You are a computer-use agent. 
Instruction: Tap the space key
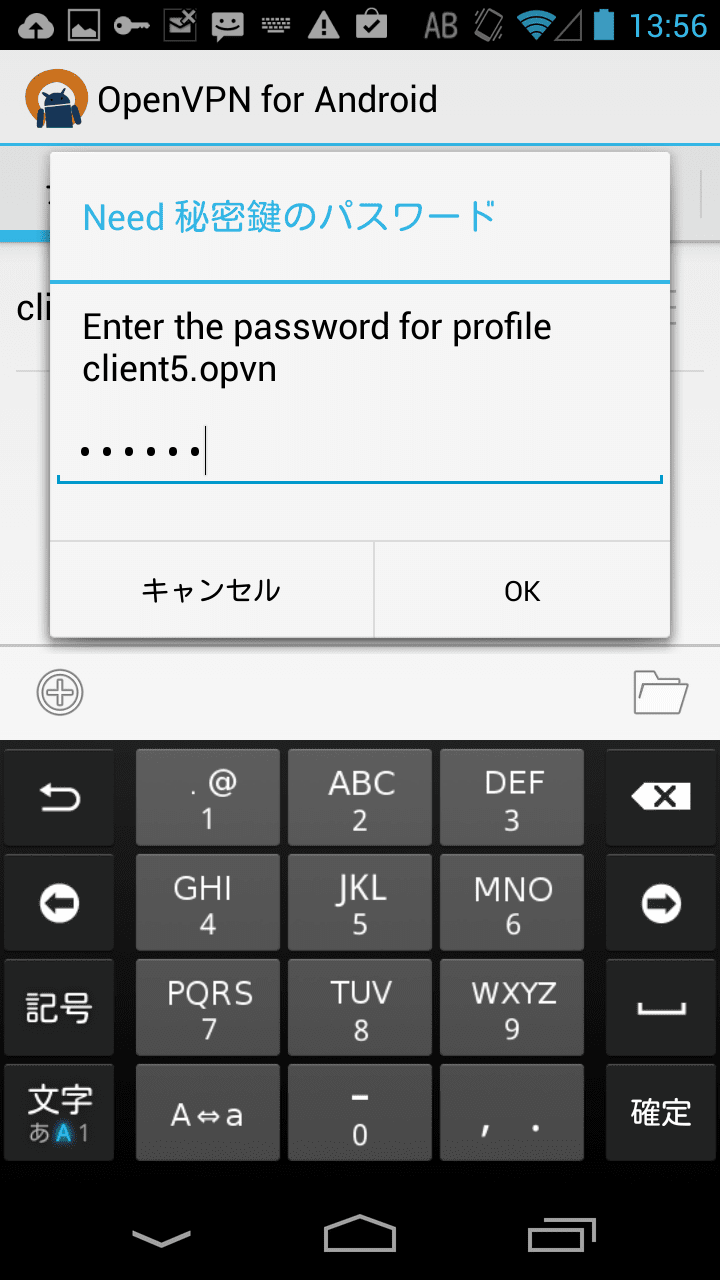(660, 1007)
